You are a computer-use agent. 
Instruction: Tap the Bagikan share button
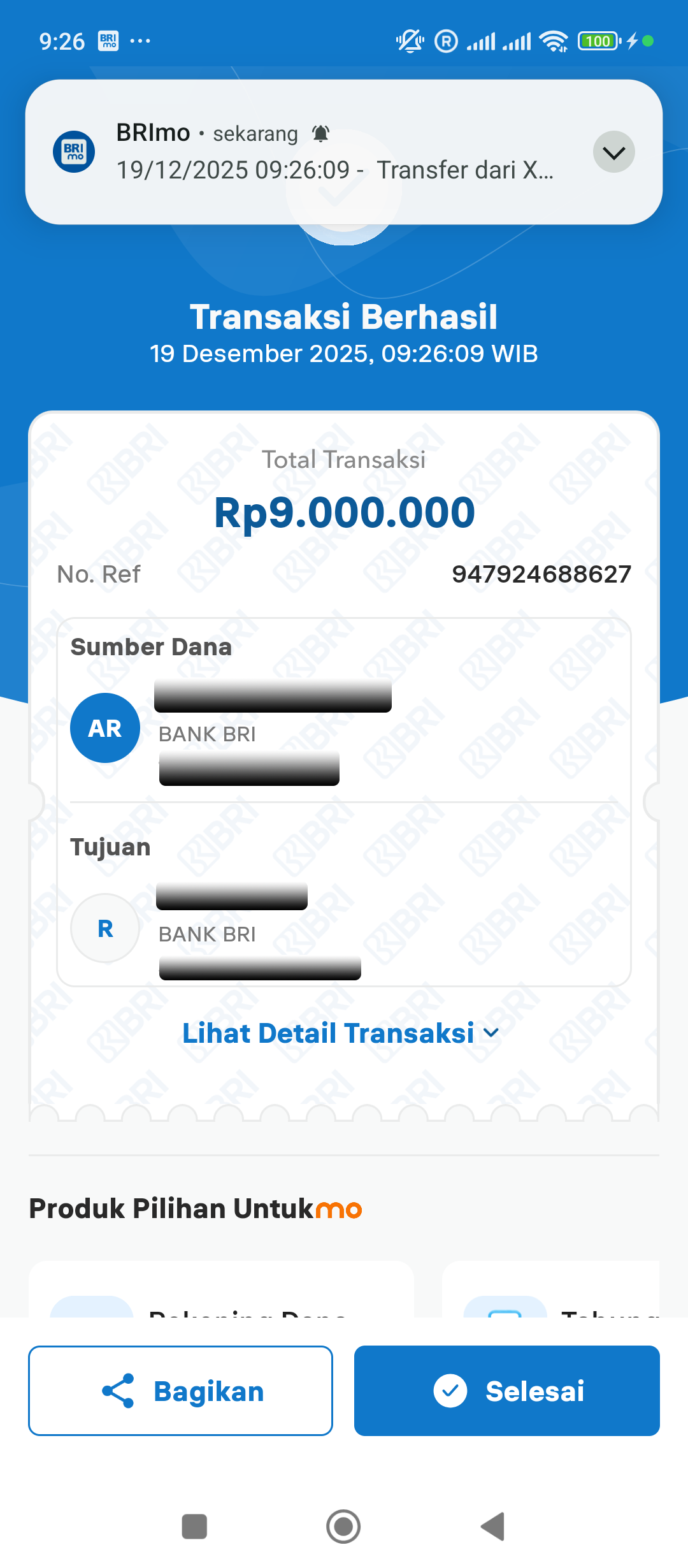pyautogui.click(x=180, y=1391)
